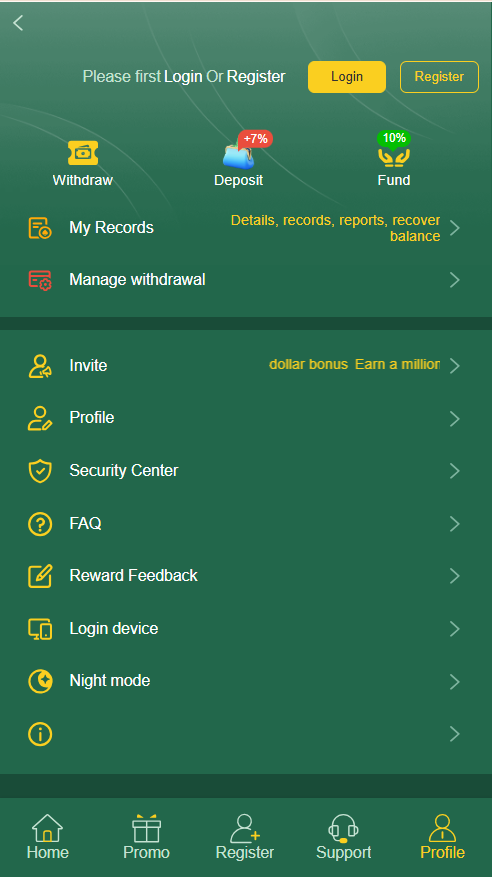This screenshot has width=492, height=877.
Task: Open the FAQ row
Action: click(x=246, y=524)
